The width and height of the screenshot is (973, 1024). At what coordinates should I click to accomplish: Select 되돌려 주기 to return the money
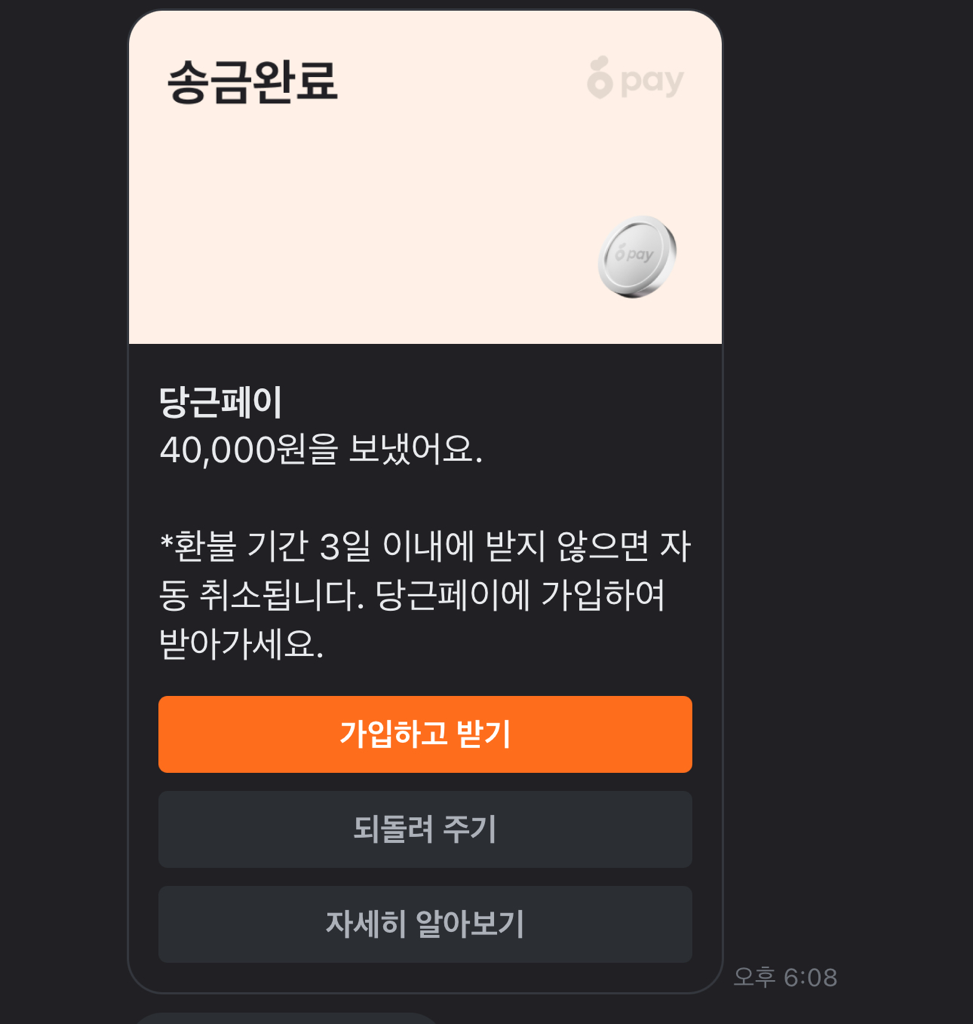pyautogui.click(x=425, y=829)
